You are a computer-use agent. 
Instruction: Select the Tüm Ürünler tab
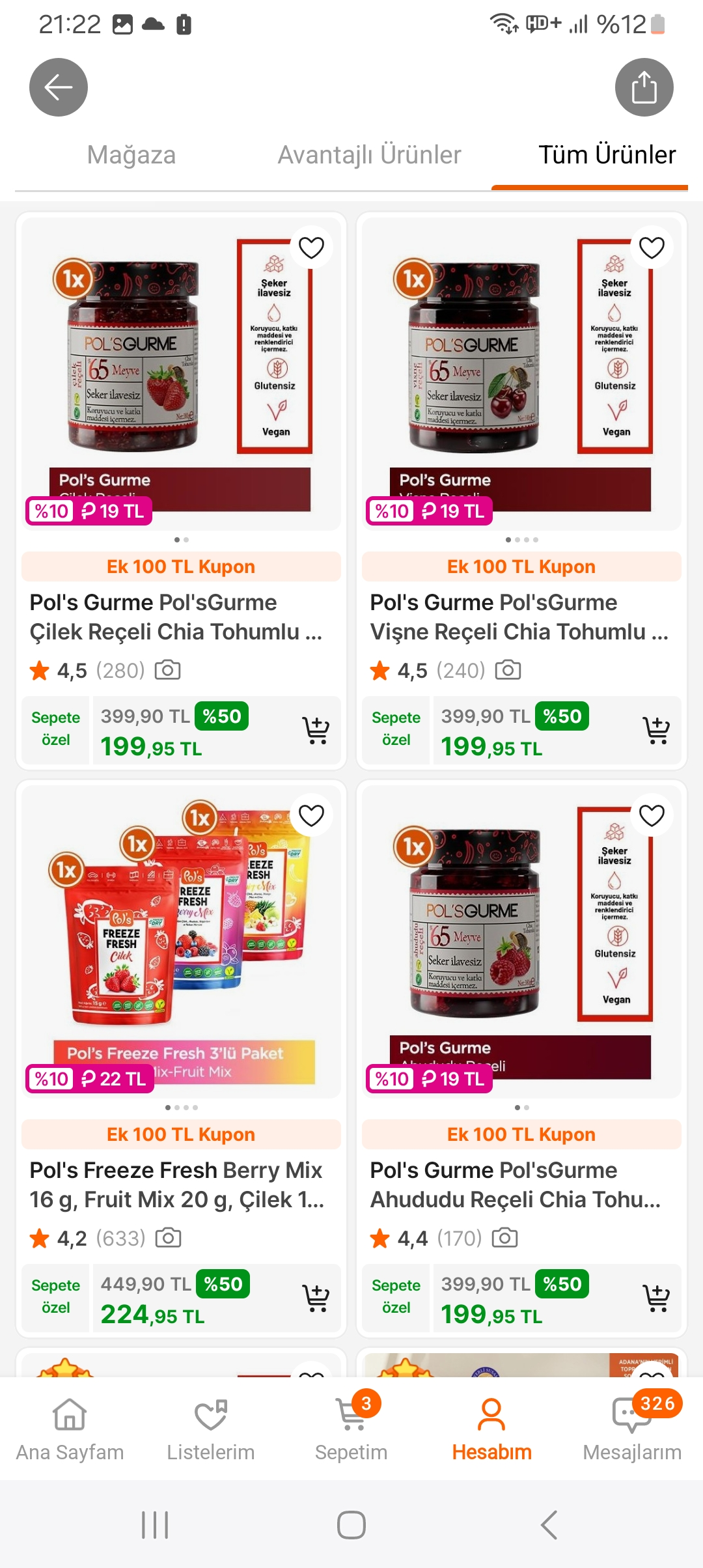click(x=607, y=155)
